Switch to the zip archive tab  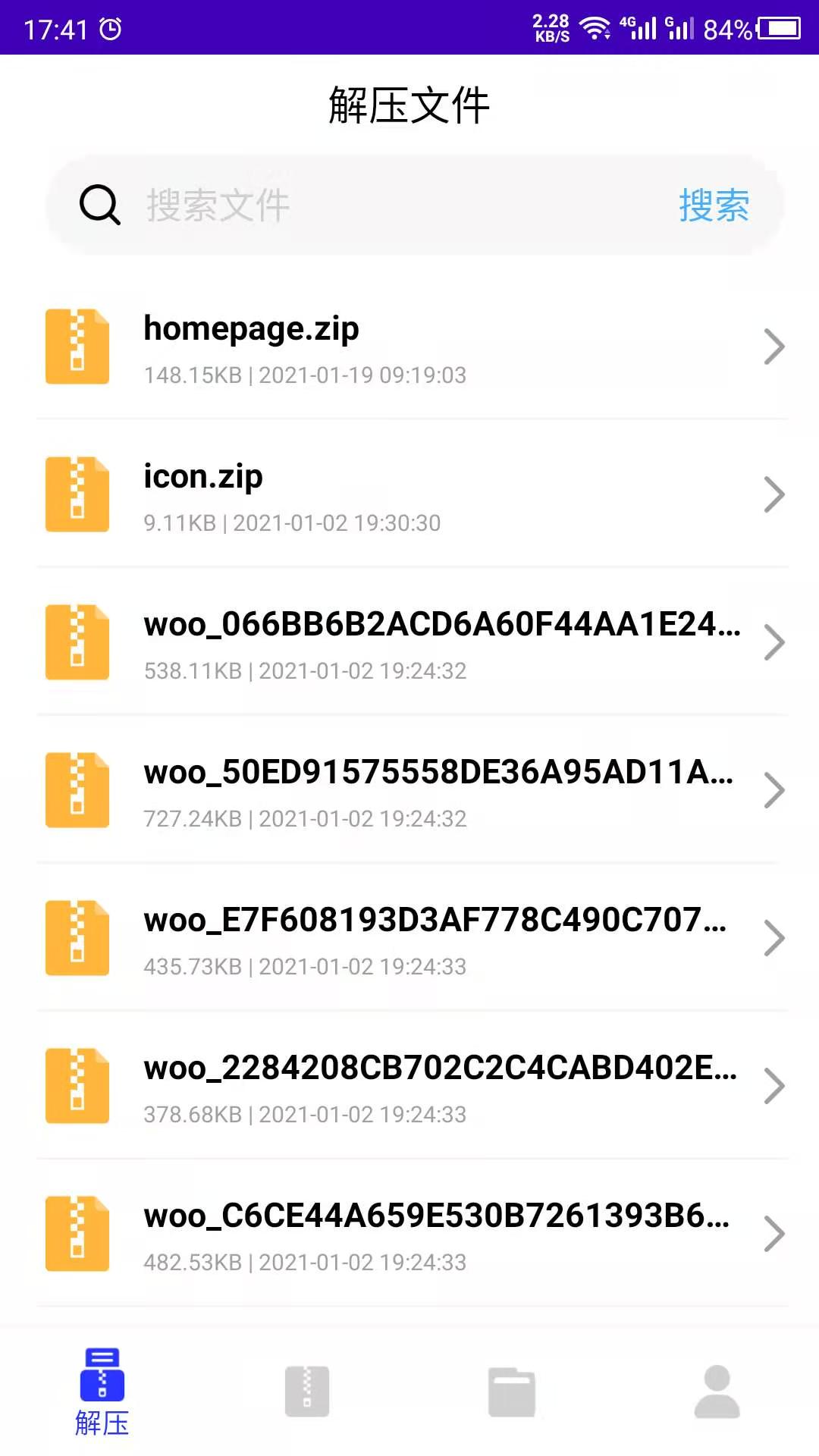coord(307,1392)
